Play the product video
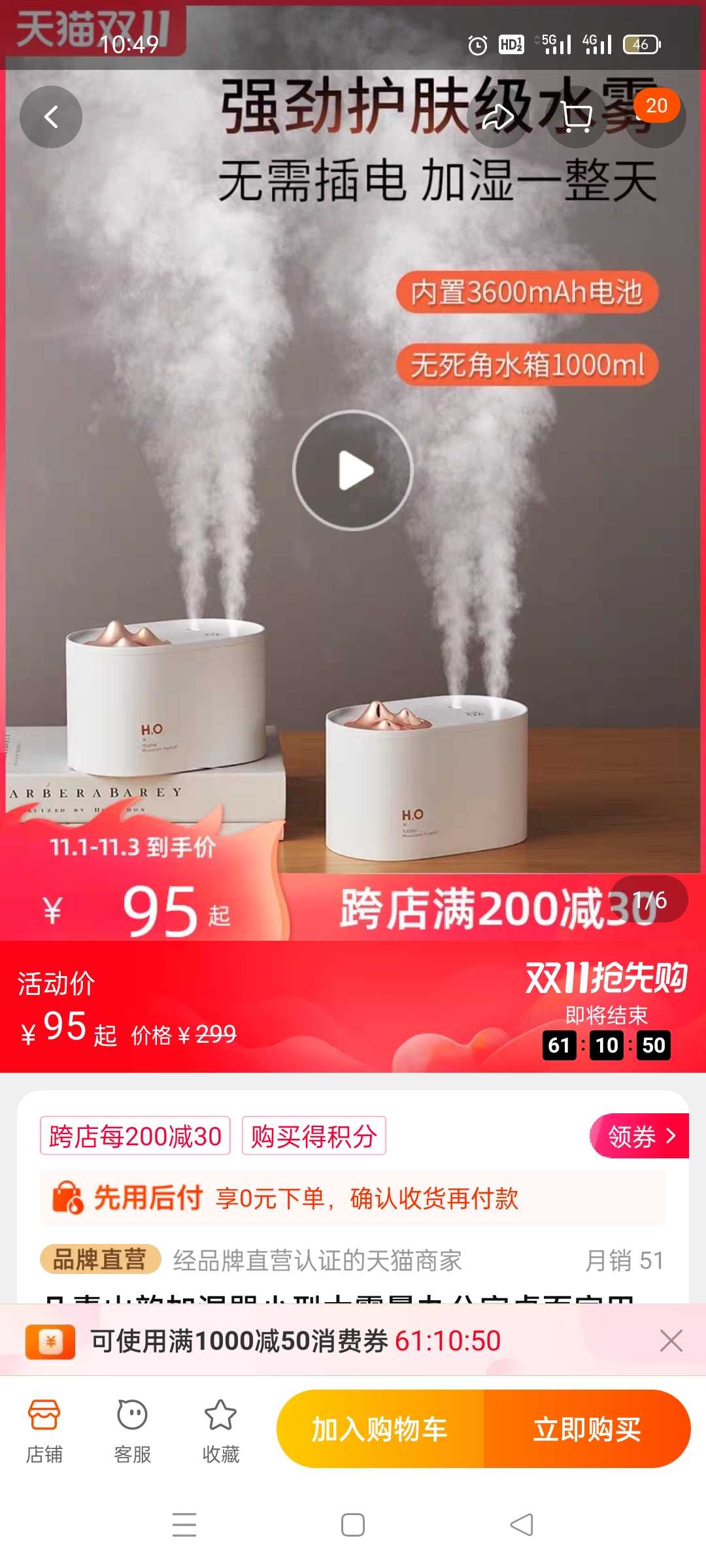Viewport: 706px width, 1568px height. pyautogui.click(x=353, y=470)
